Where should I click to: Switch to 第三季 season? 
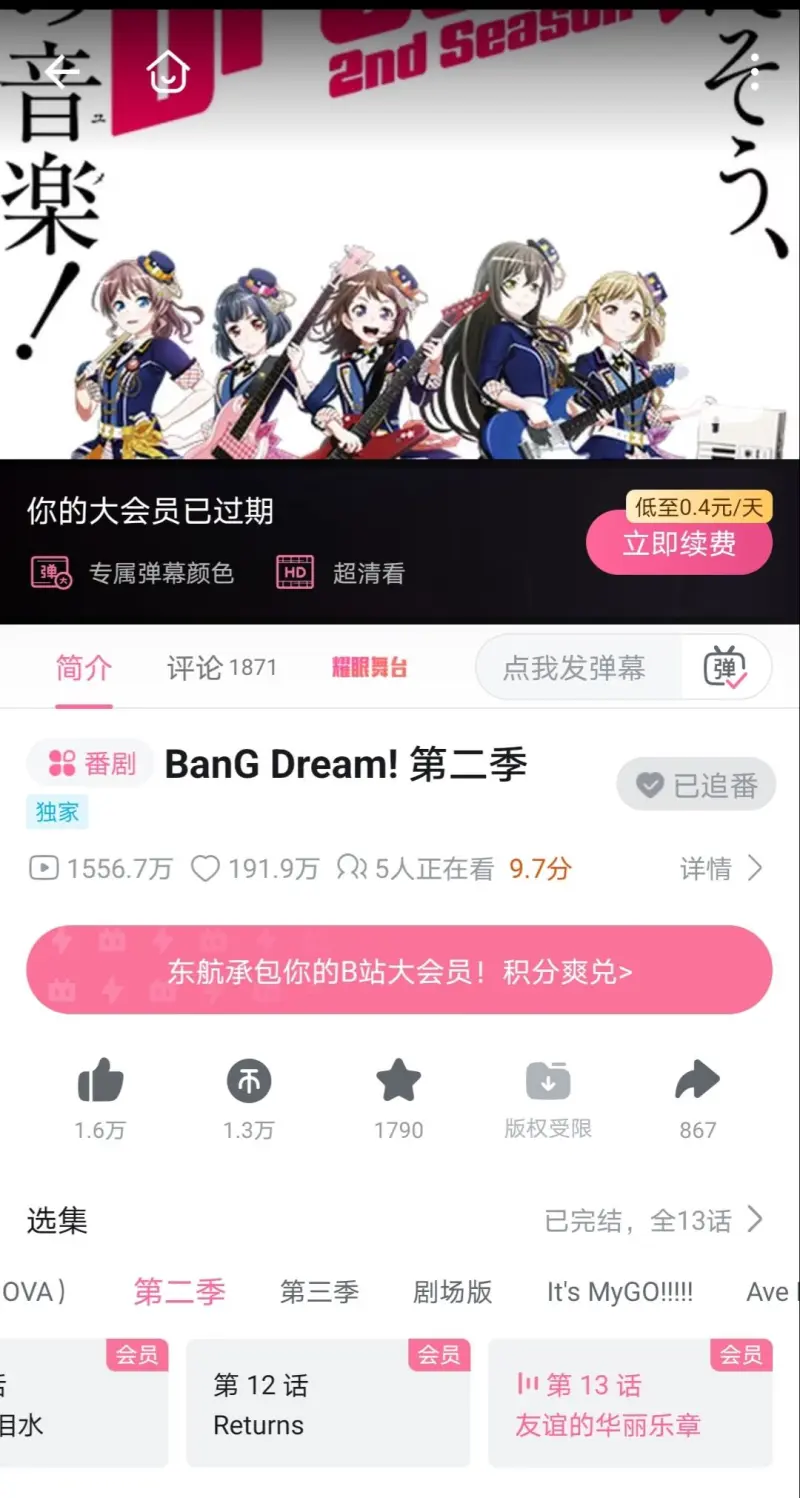319,1291
